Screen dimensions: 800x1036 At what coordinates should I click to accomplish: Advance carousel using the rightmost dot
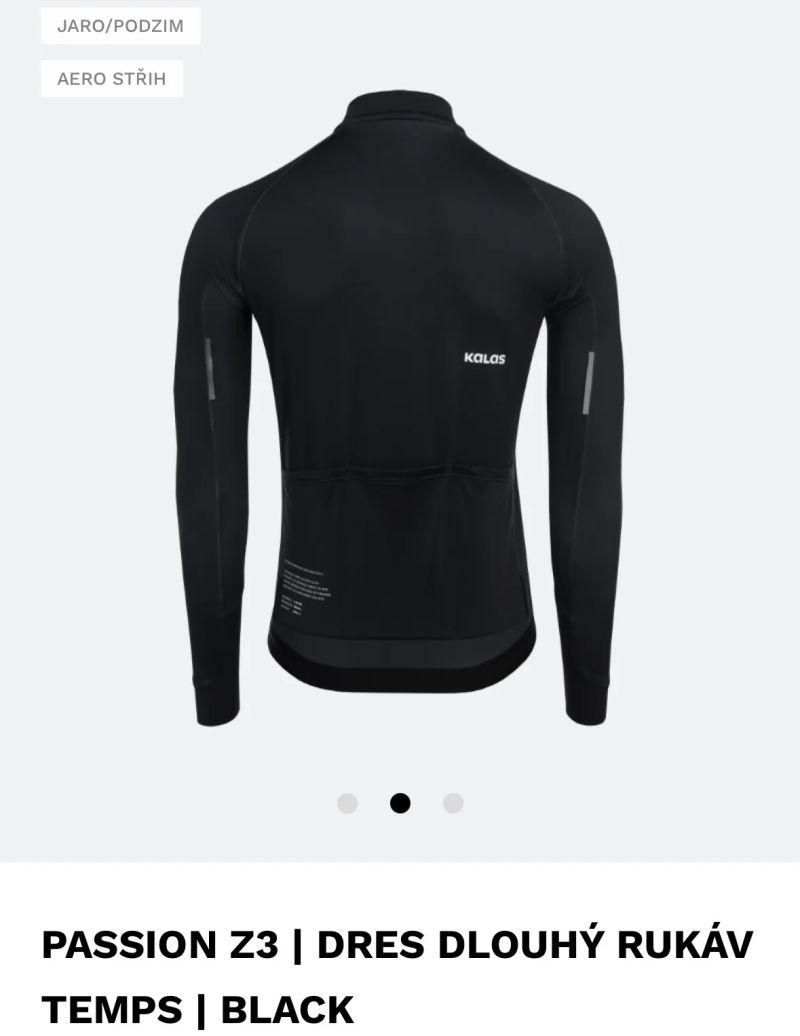pos(452,801)
